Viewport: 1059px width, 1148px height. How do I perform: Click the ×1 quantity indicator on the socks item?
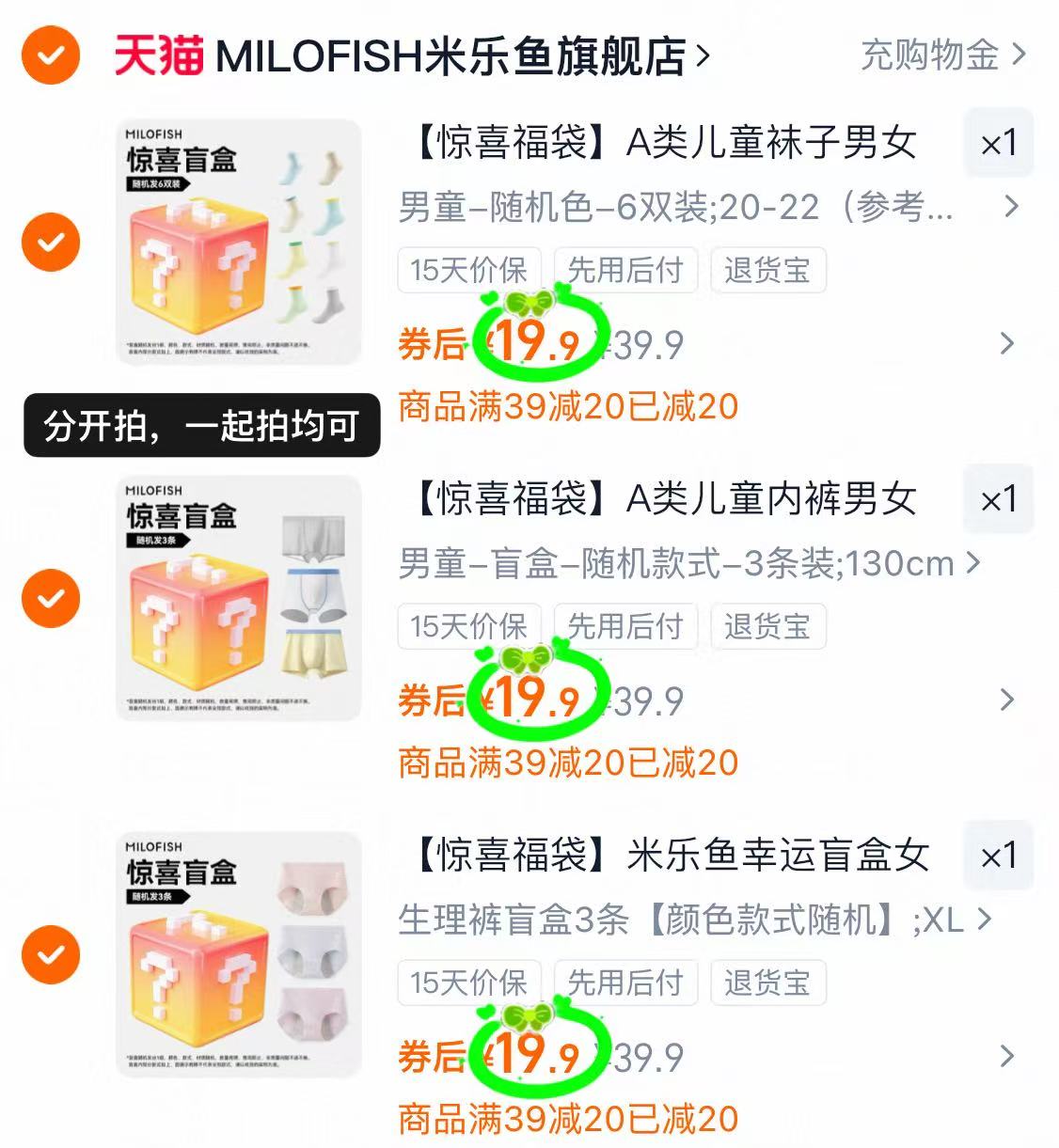[x=999, y=142]
